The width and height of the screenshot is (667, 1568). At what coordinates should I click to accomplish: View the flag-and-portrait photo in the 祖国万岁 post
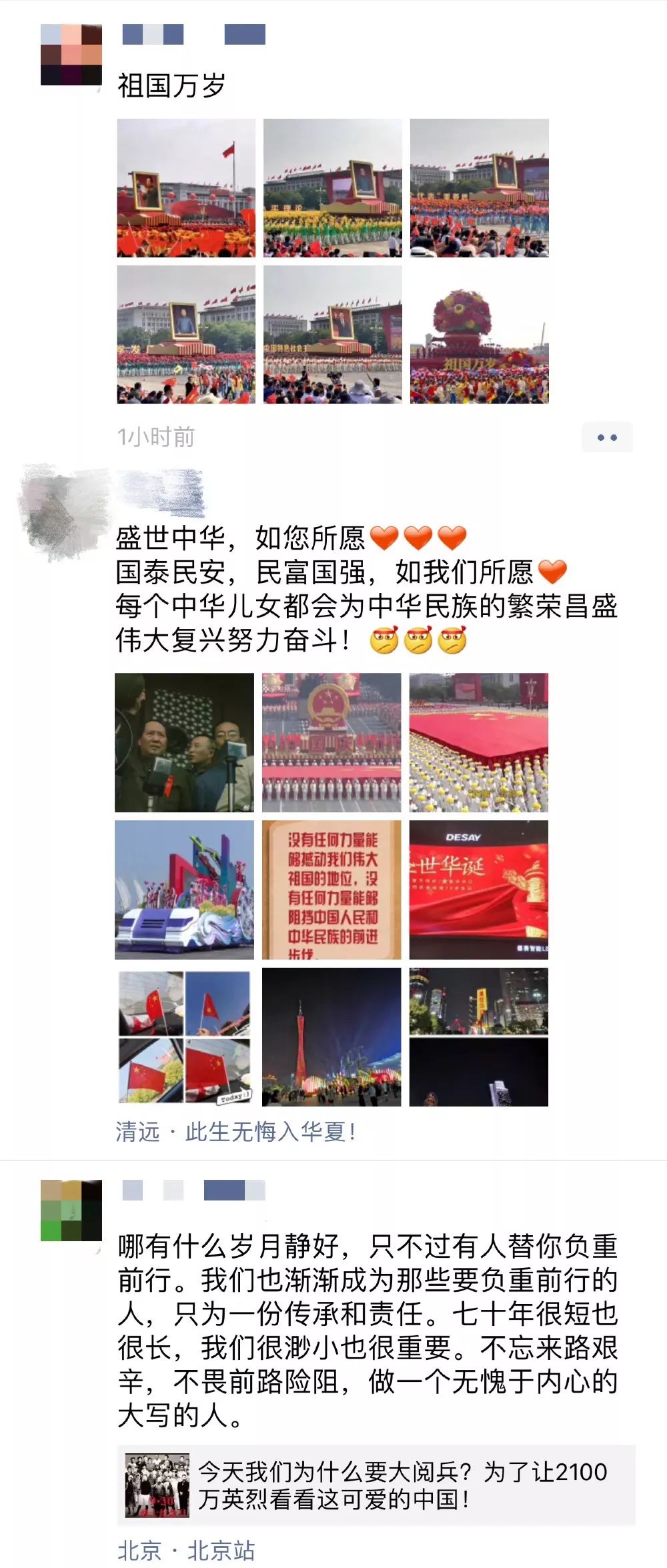coord(186,188)
